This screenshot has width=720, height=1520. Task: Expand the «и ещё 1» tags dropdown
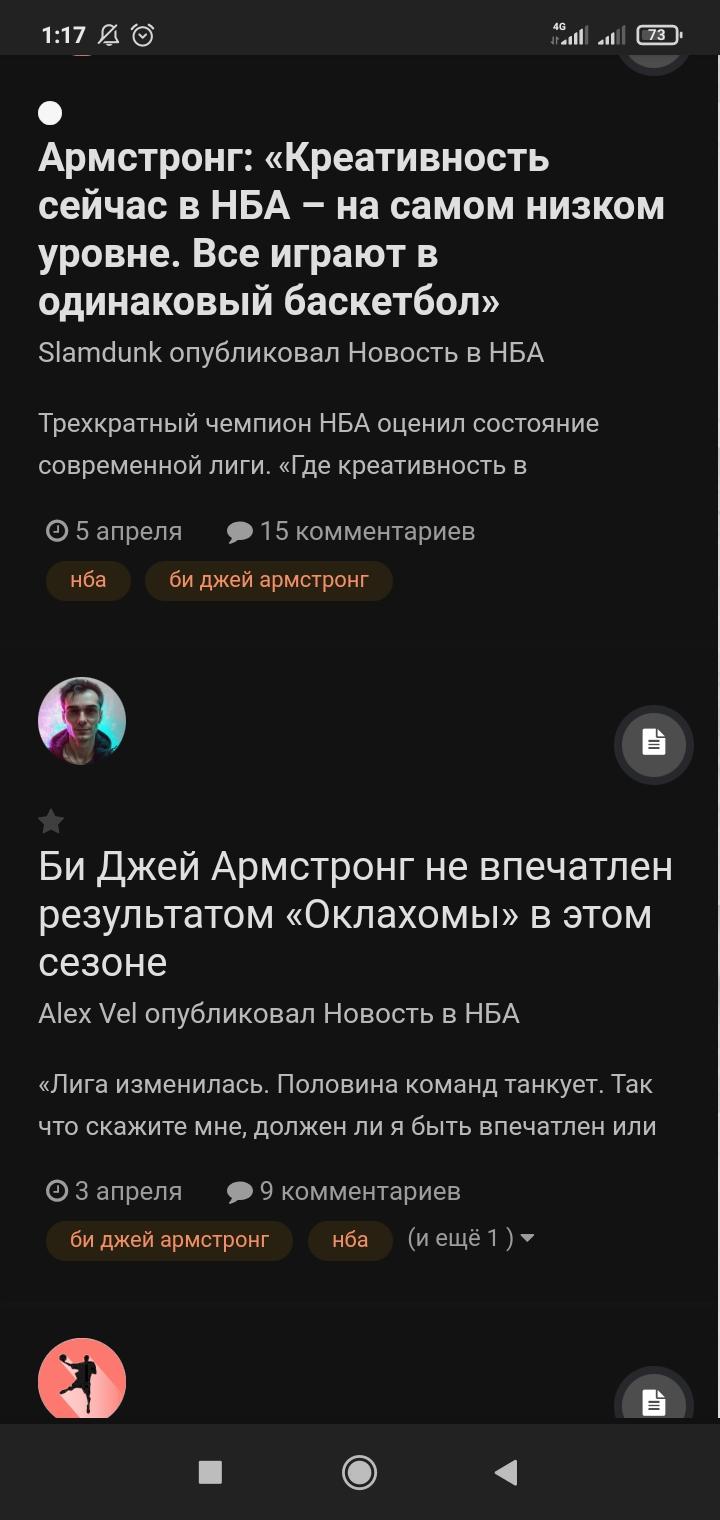[471, 1239]
